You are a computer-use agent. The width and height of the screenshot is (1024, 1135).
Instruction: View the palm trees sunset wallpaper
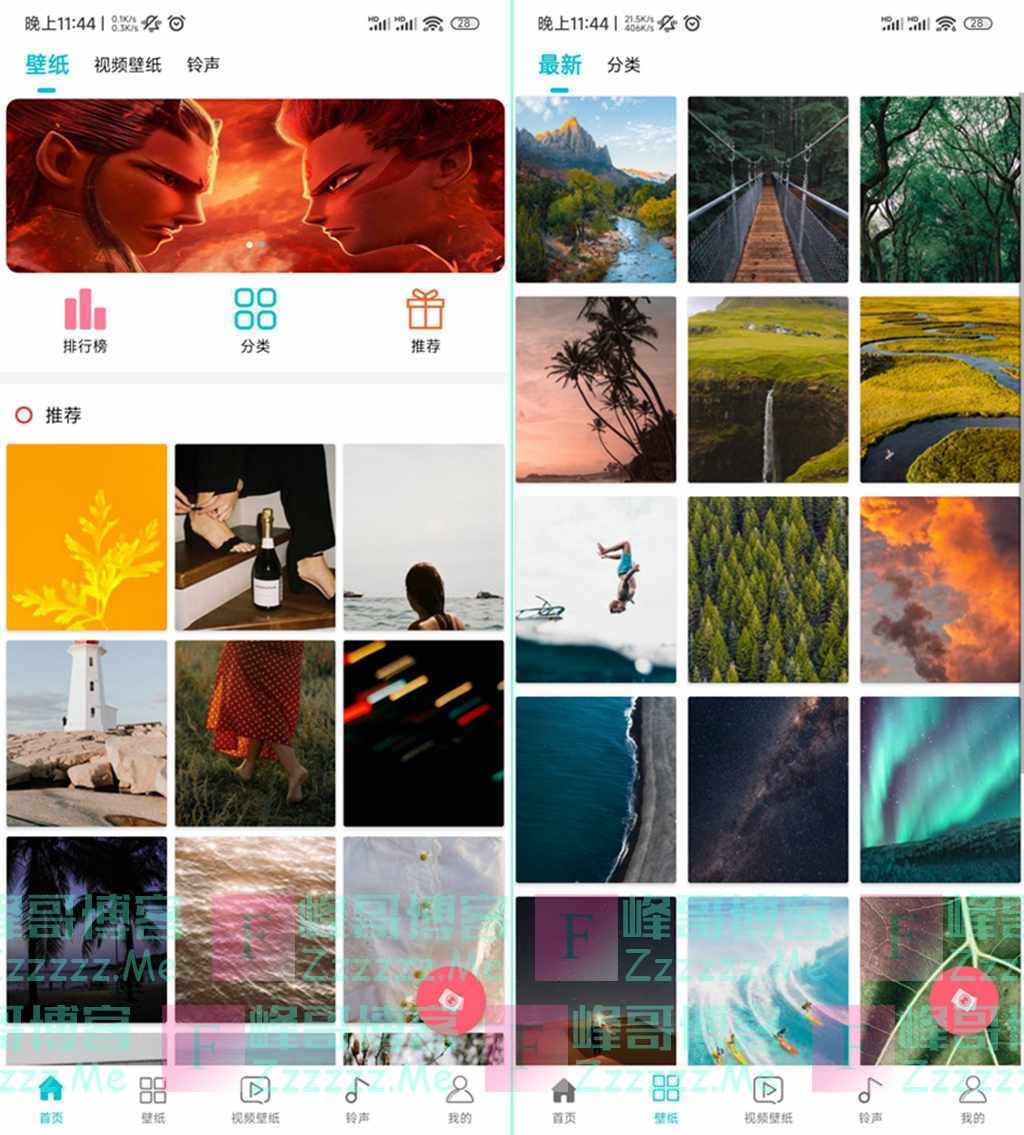[596, 389]
